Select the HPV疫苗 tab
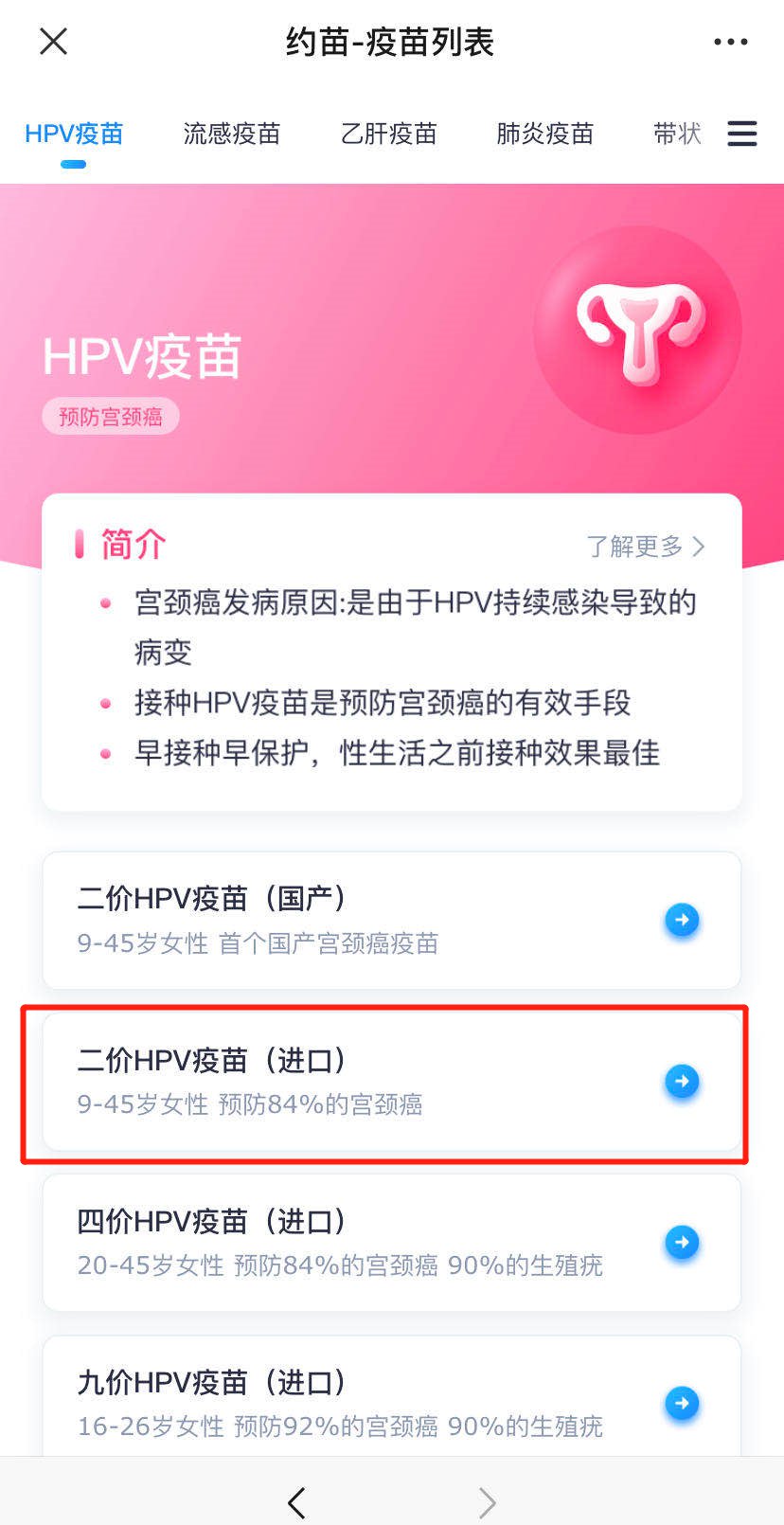This screenshot has height=1525, width=784. click(74, 134)
